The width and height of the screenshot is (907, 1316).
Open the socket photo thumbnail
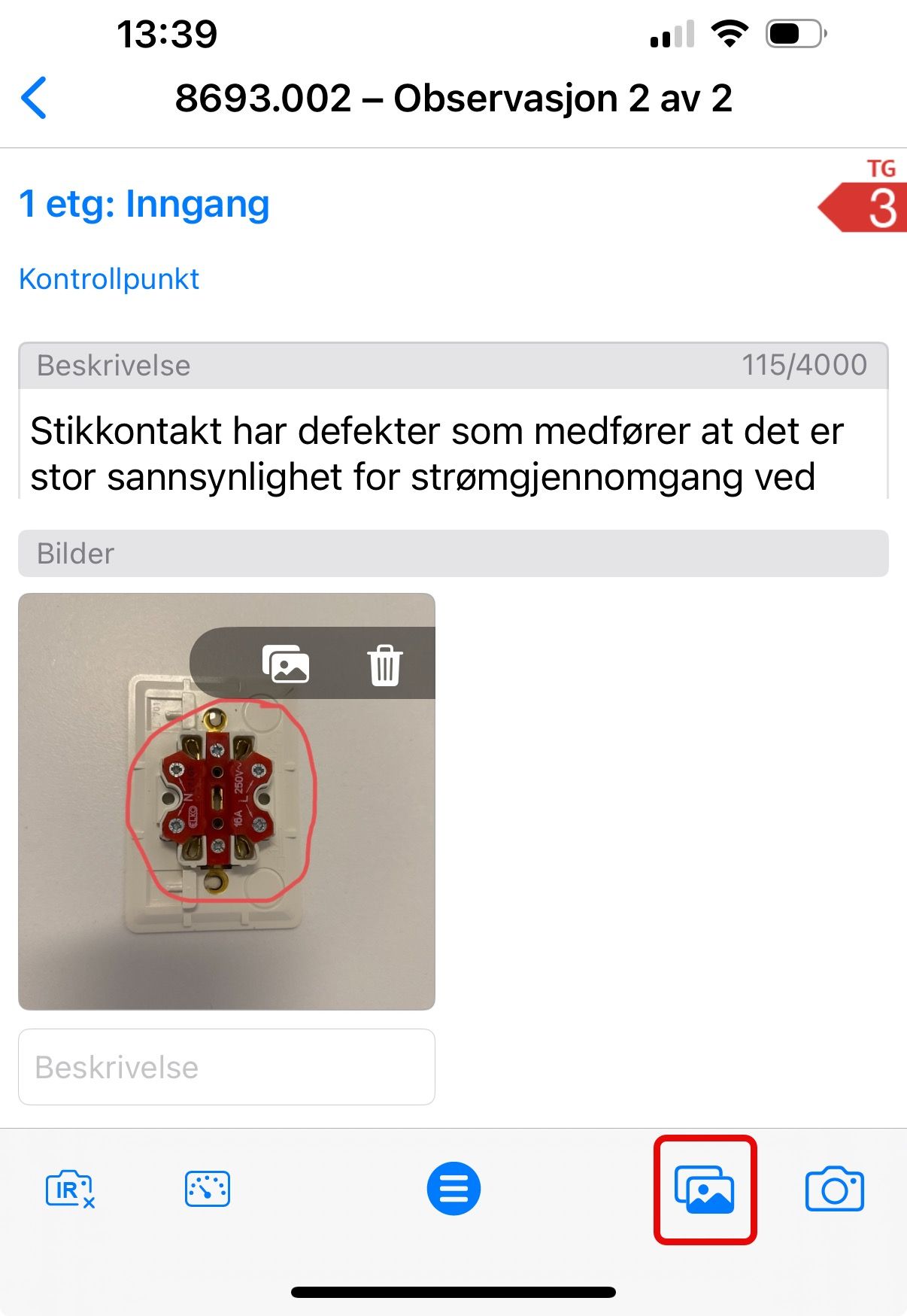click(226, 843)
